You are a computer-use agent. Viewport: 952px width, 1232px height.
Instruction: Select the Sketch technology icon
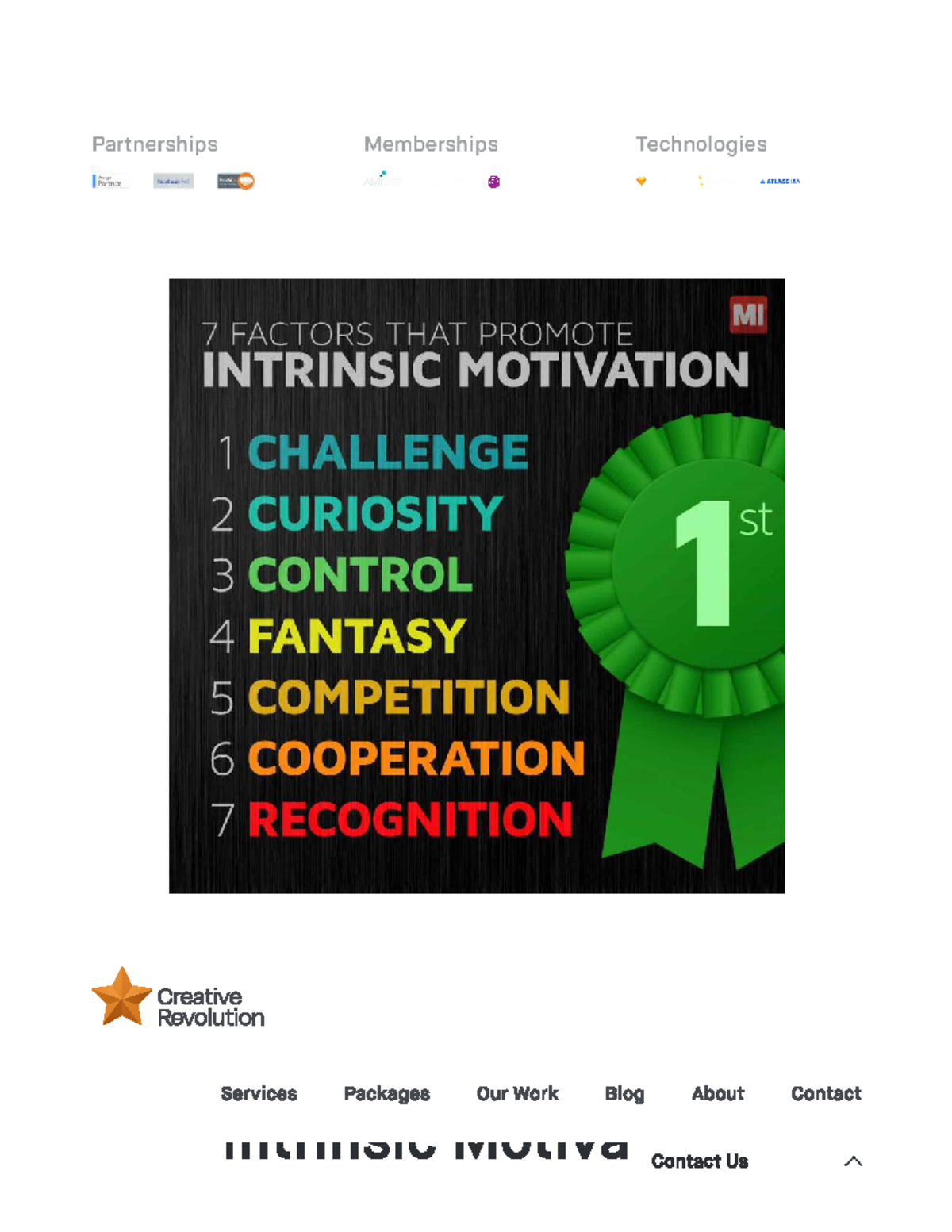[639, 181]
